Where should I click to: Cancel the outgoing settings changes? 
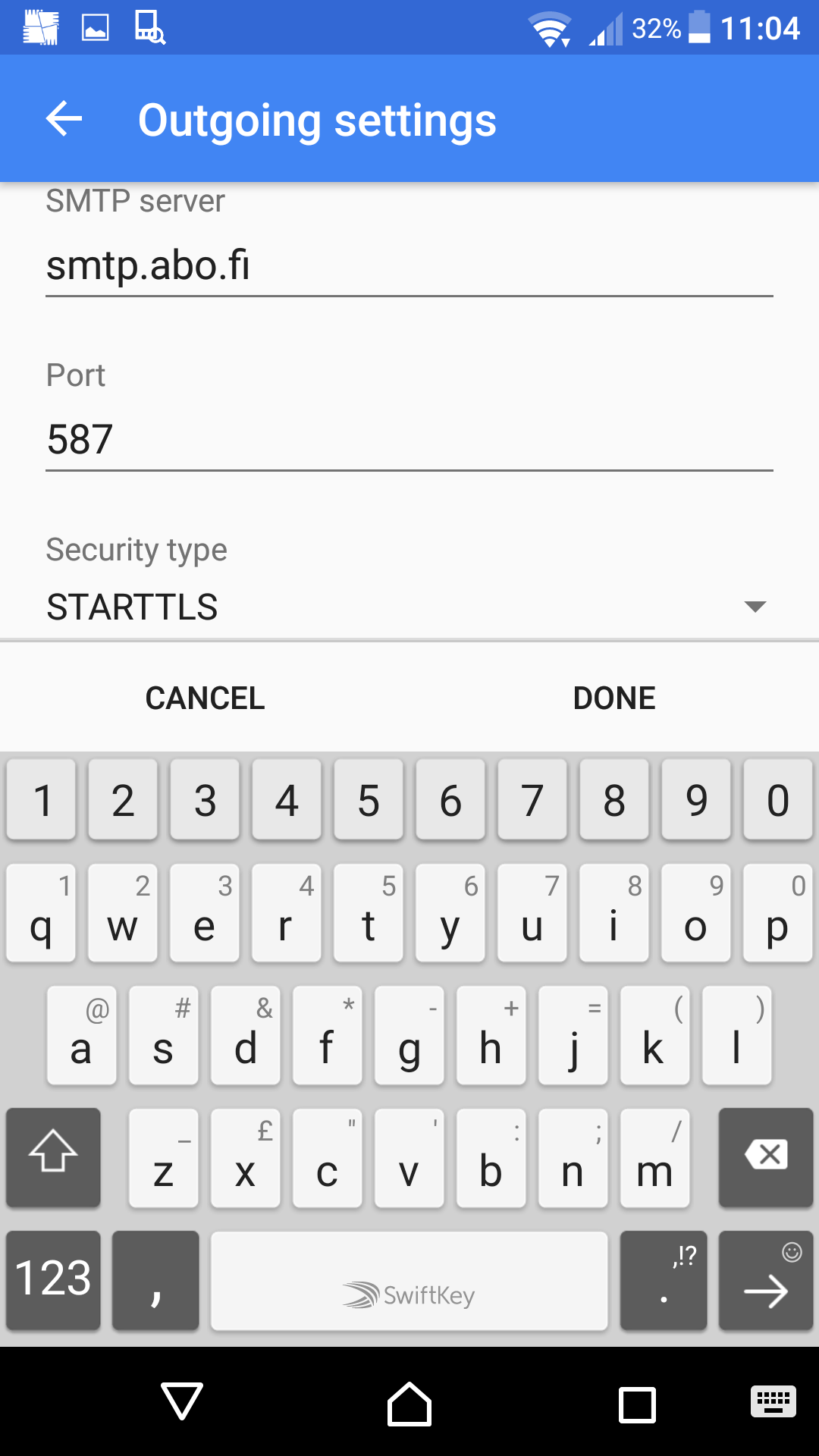205,698
